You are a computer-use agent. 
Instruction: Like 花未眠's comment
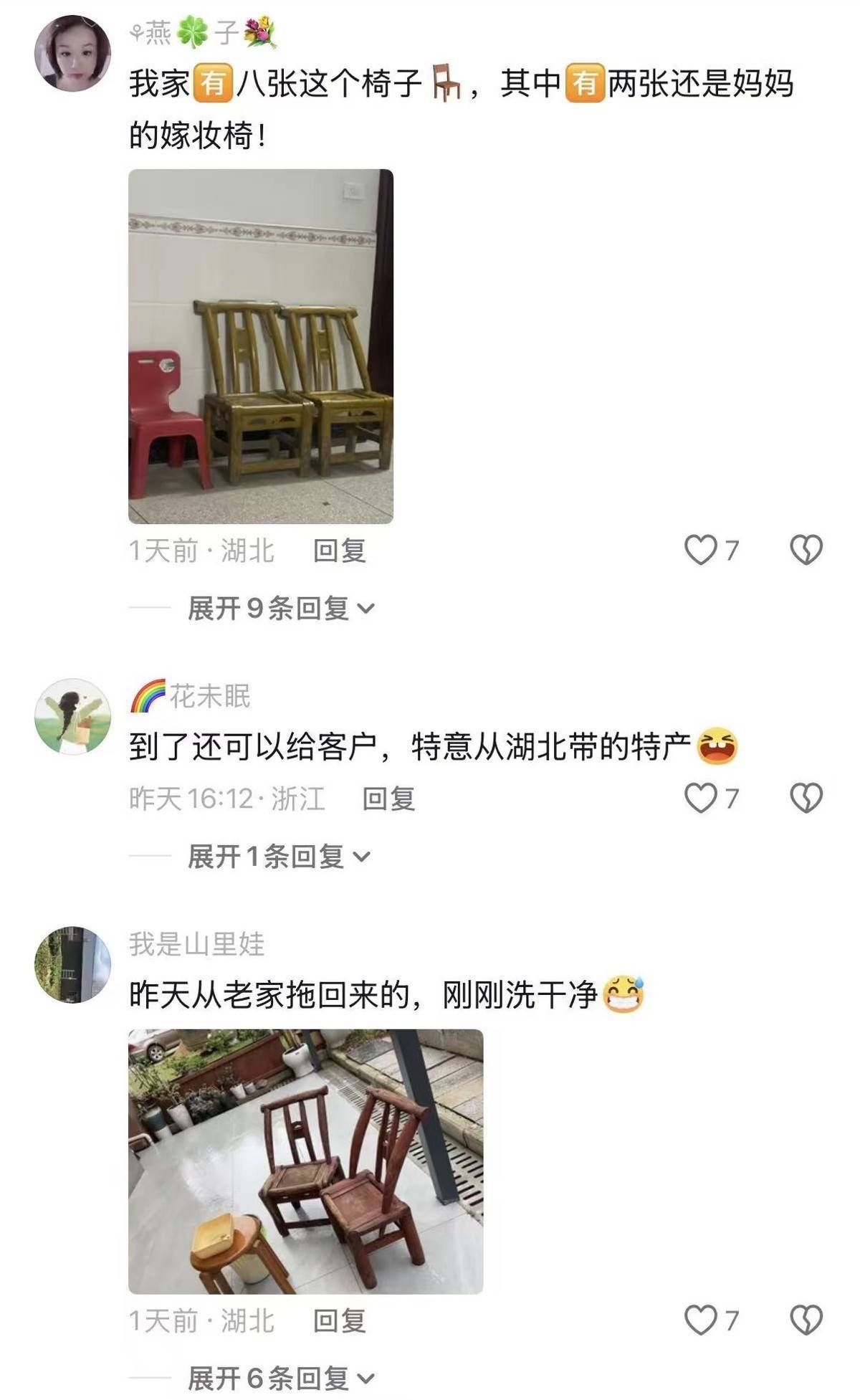tap(701, 798)
